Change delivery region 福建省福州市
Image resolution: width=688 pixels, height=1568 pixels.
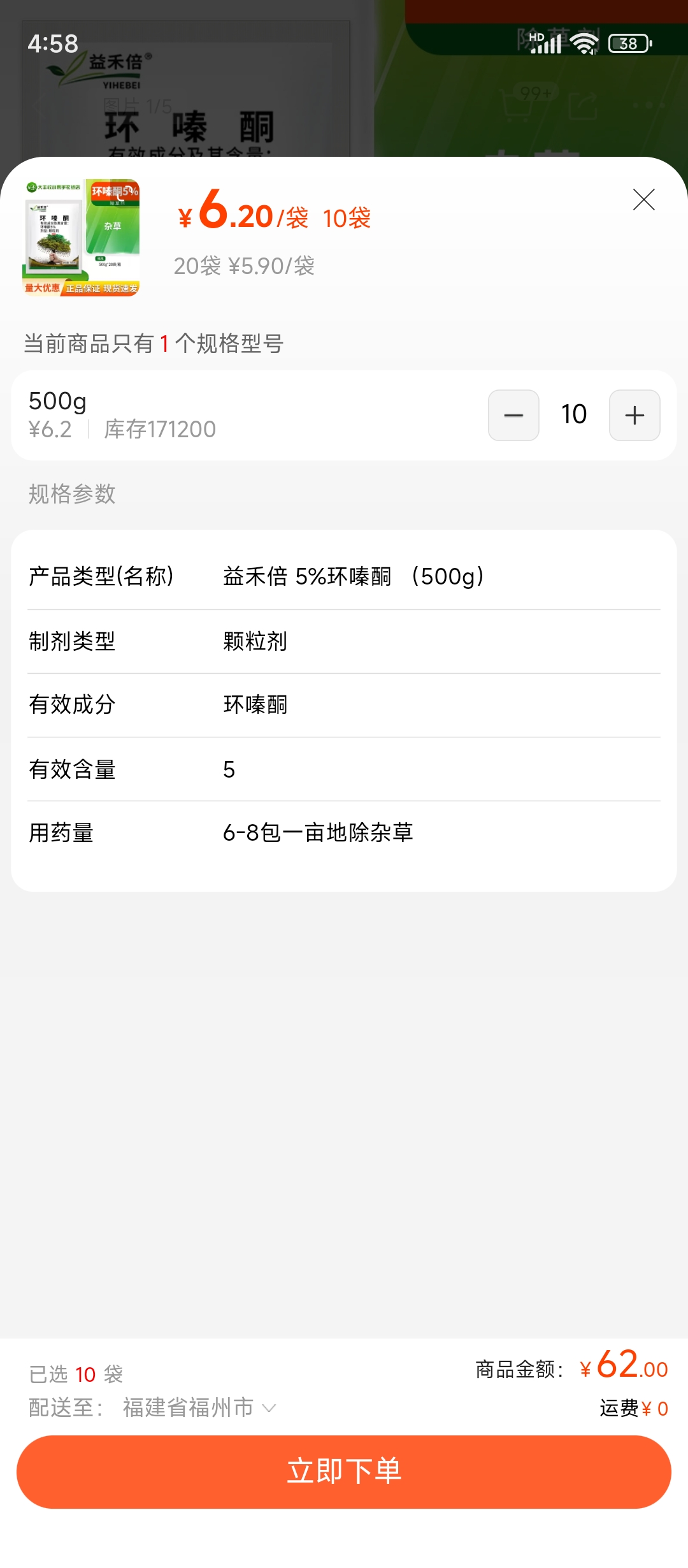point(199,1407)
